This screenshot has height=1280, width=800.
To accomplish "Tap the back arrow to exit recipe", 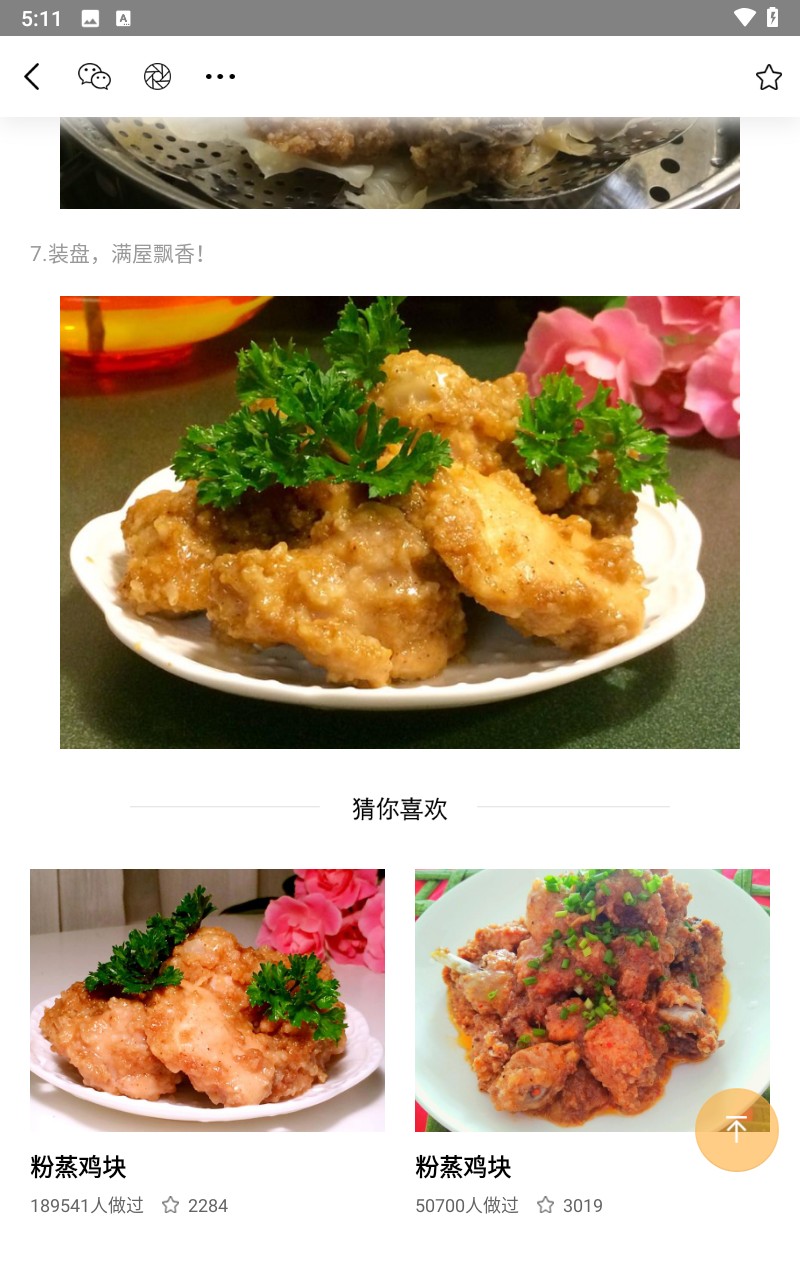I will [x=31, y=76].
